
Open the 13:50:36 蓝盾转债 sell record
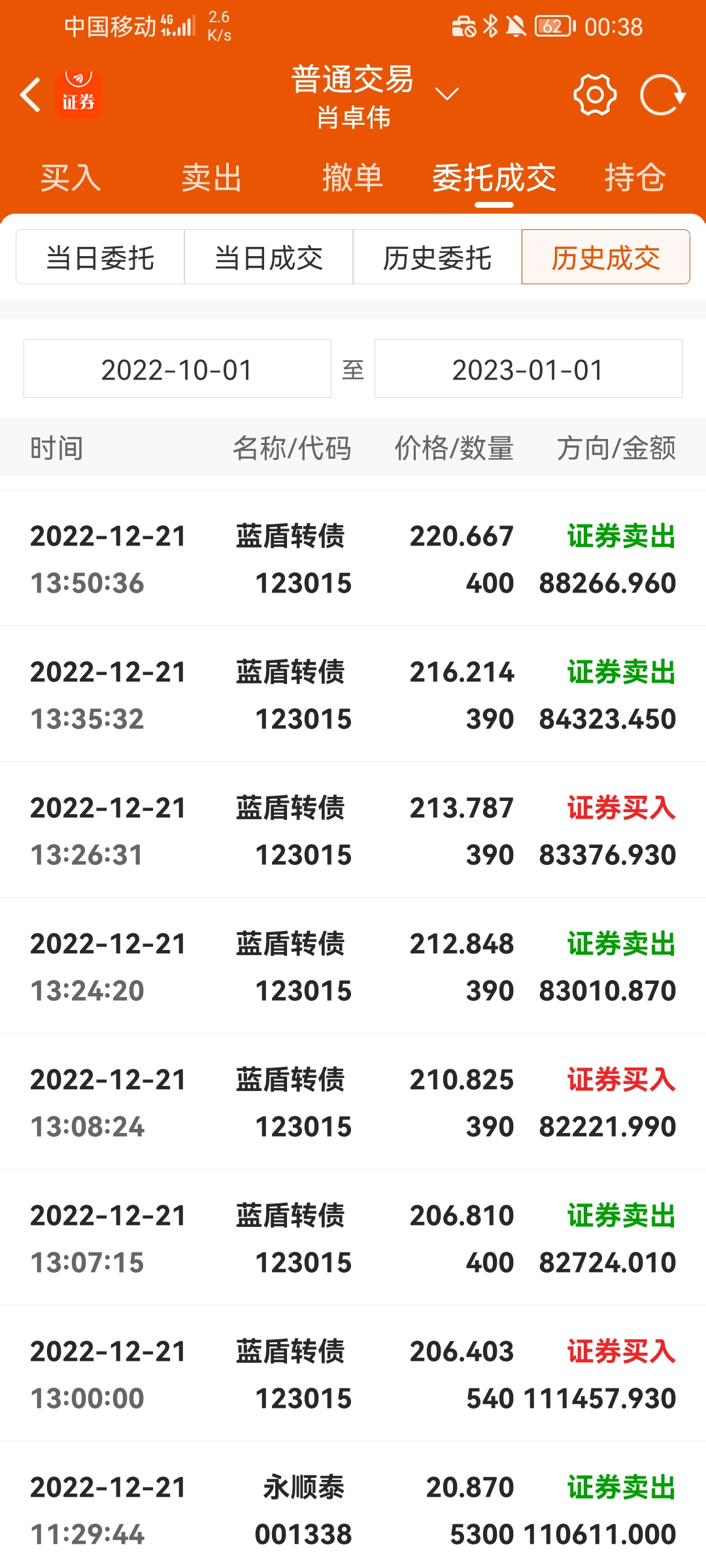(x=353, y=559)
